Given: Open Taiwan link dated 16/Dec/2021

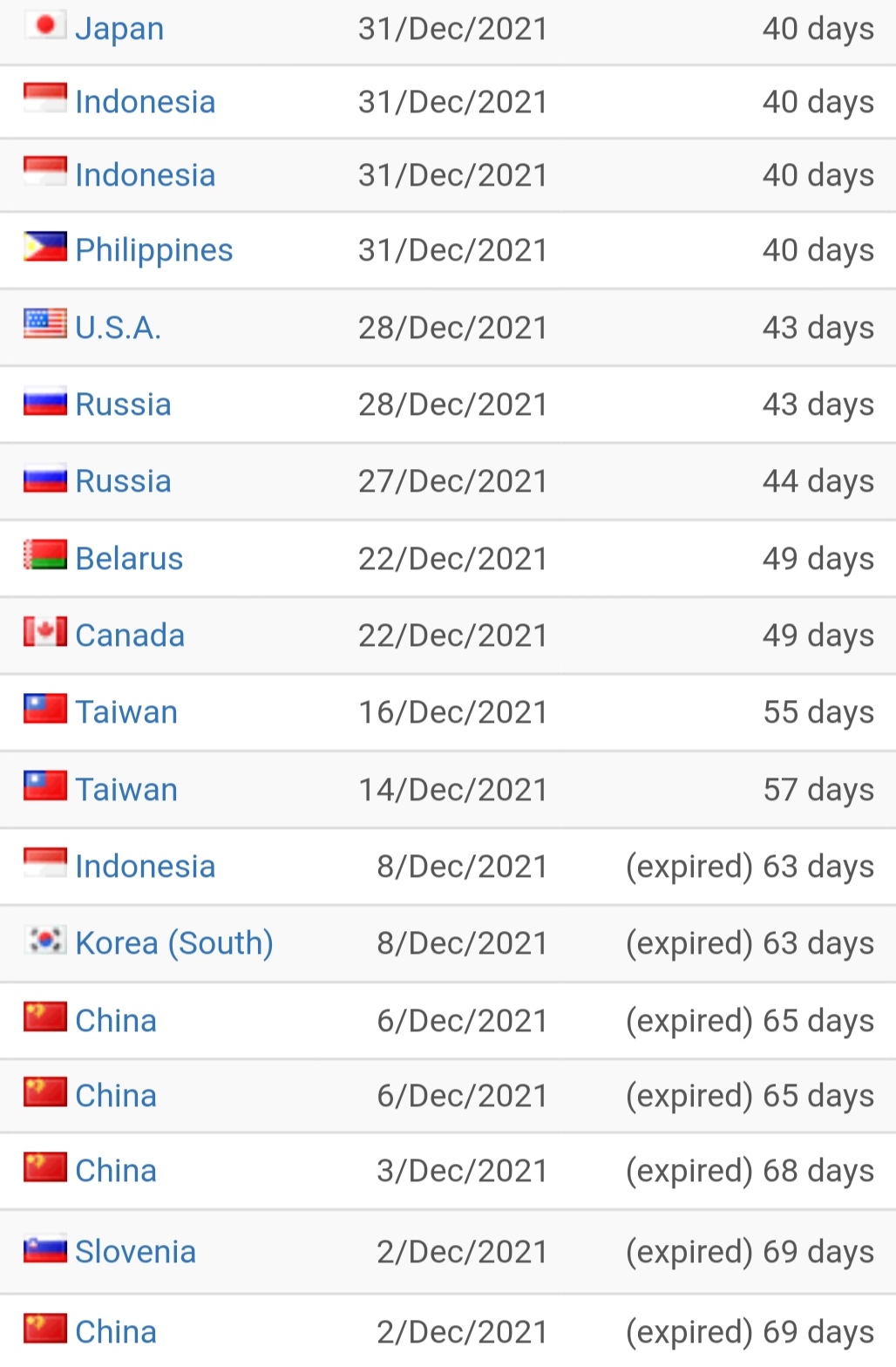Looking at the screenshot, I should (126, 712).
